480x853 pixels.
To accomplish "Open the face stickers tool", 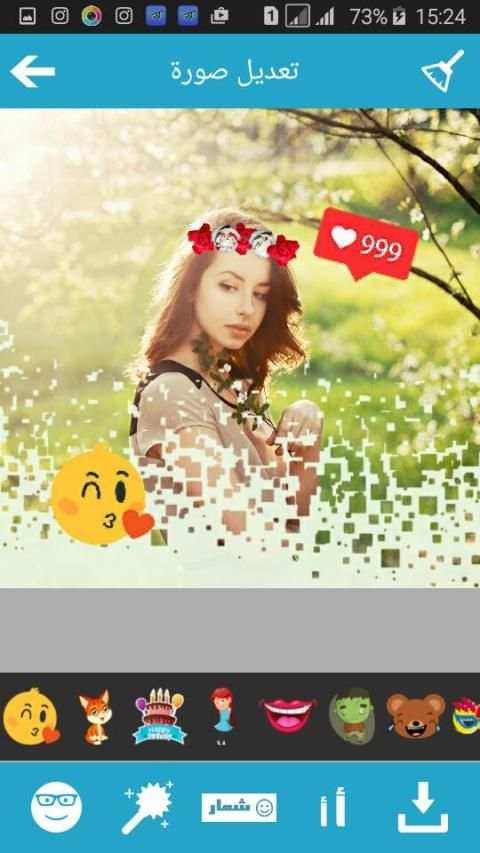I will tap(57, 807).
